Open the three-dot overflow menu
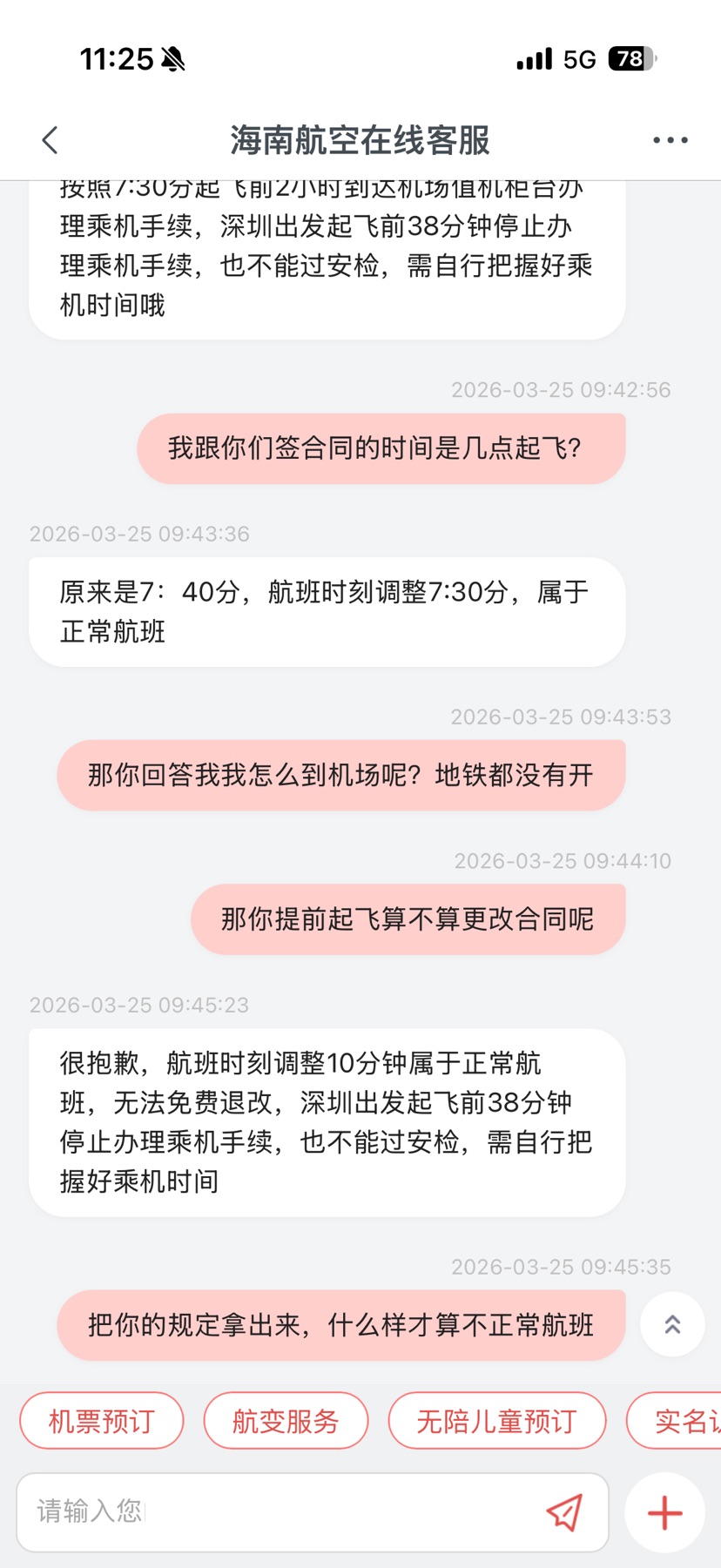This screenshot has height=1568, width=721. [670, 140]
